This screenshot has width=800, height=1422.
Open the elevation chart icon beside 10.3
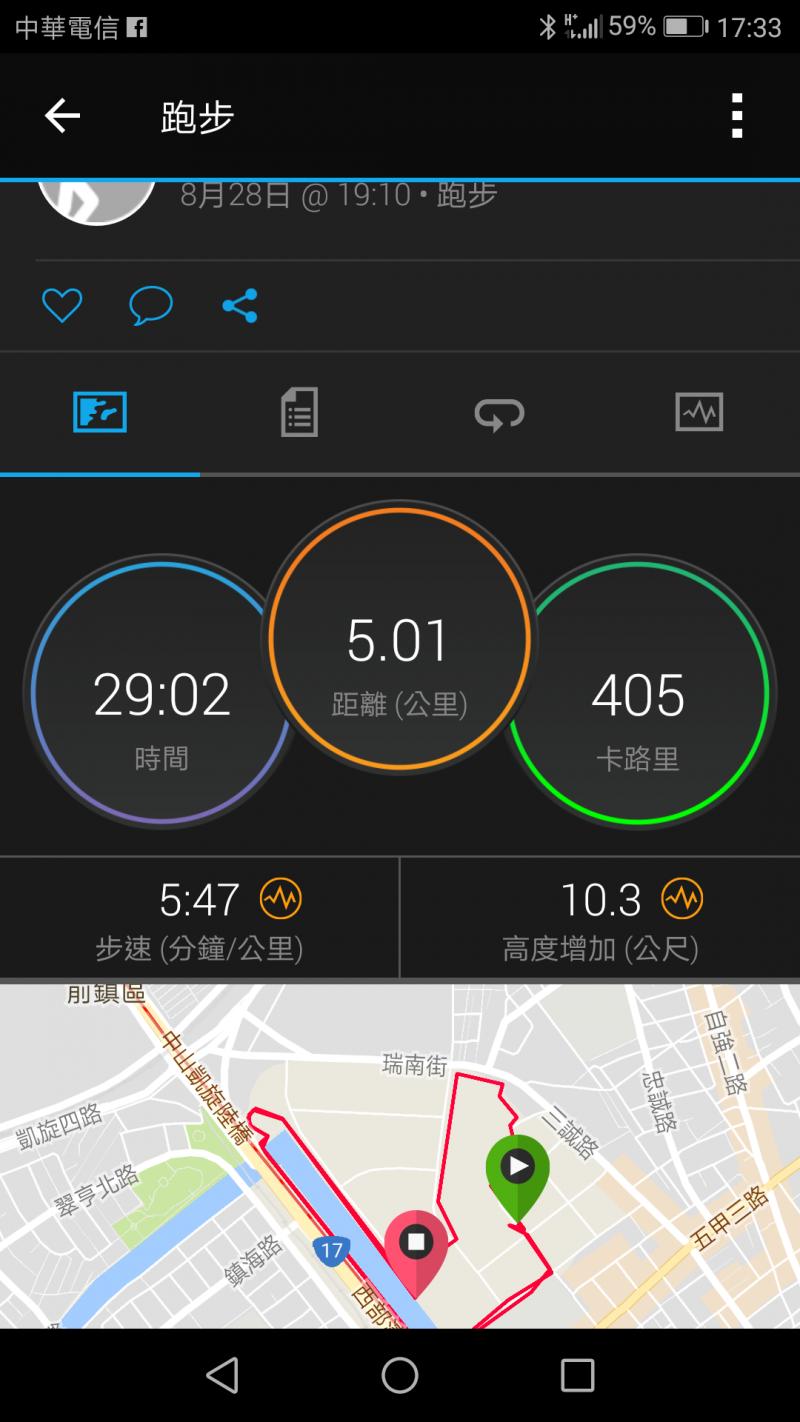click(x=682, y=899)
